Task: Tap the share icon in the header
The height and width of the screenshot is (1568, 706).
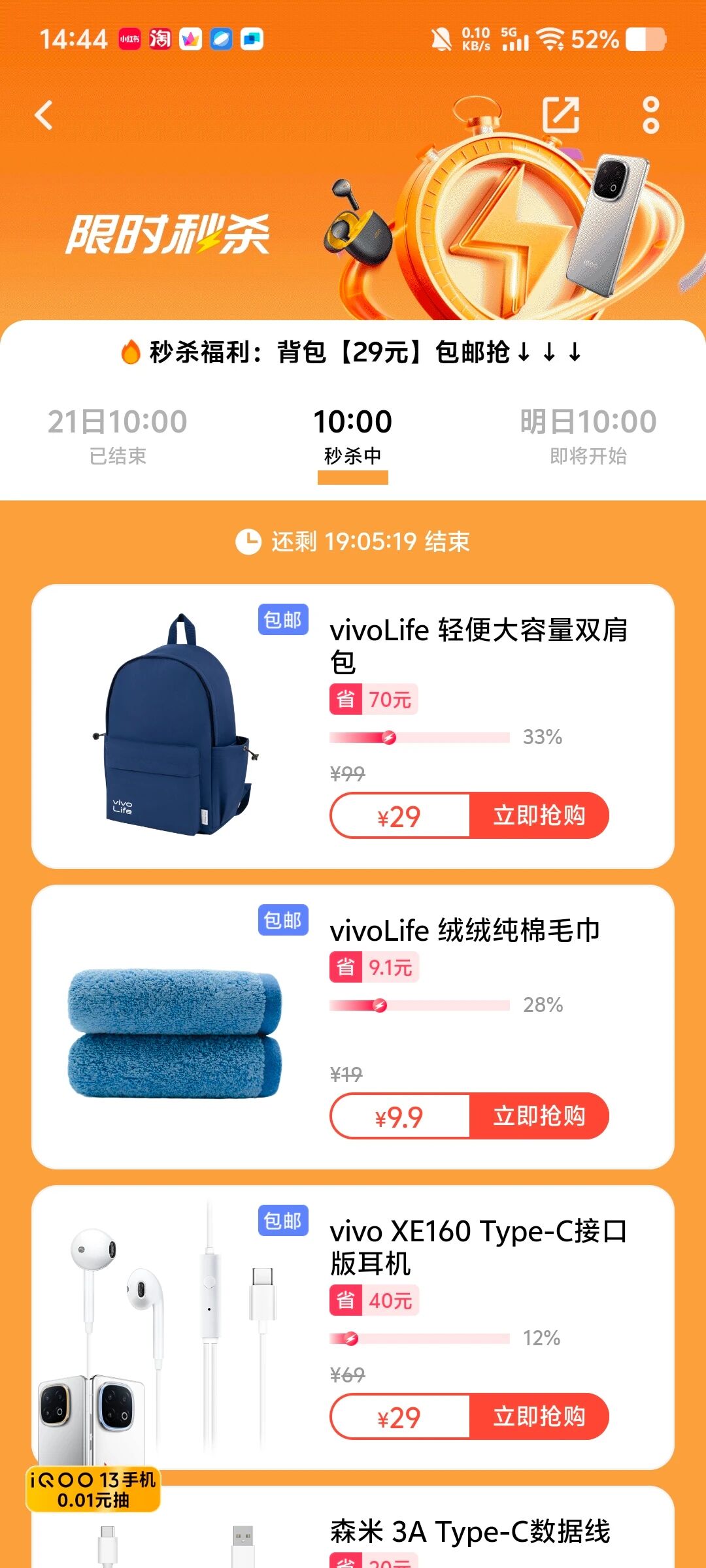Action: 561,116
